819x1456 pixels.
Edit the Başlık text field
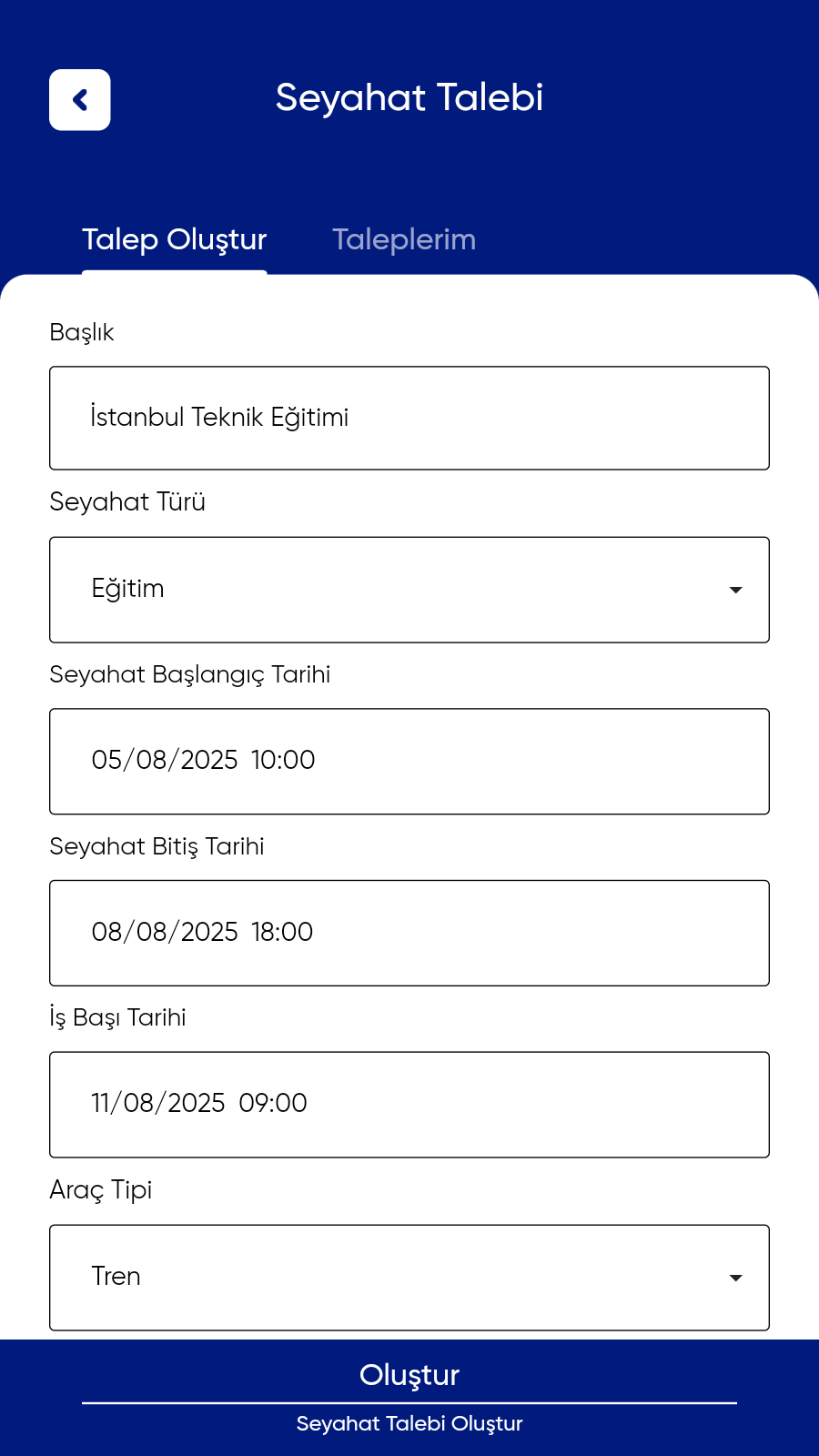[x=409, y=418]
